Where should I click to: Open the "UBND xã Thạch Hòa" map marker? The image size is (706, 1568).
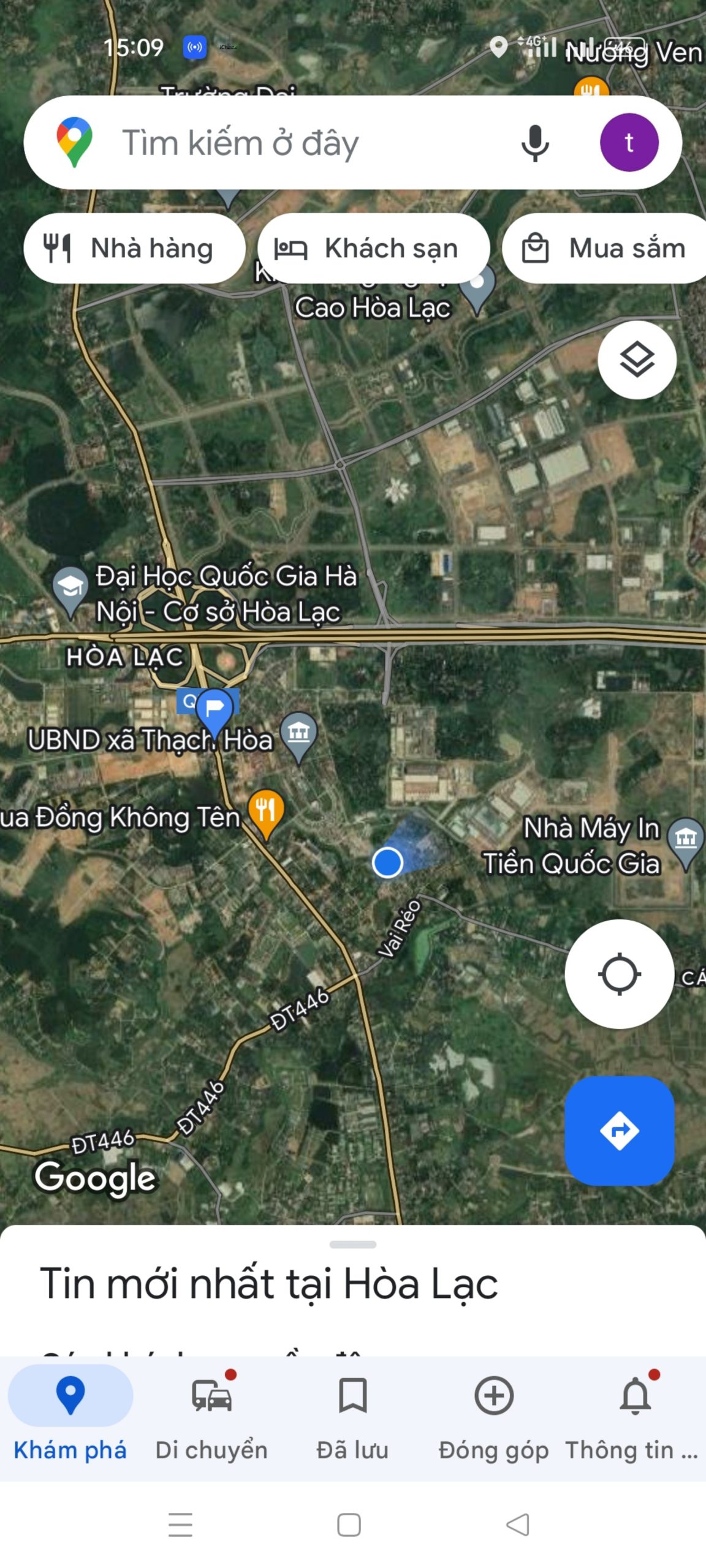pos(298,733)
